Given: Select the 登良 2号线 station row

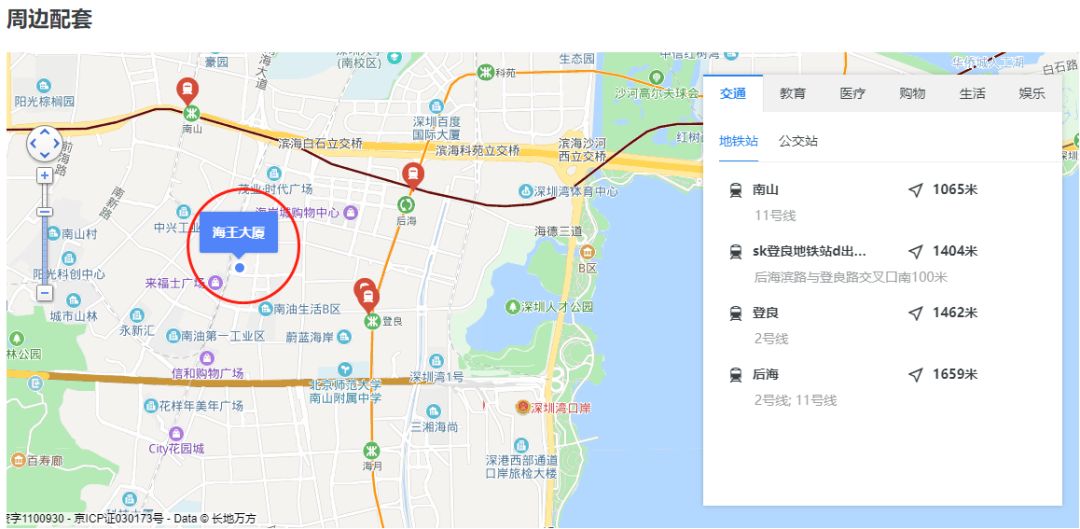Looking at the screenshot, I should [850, 325].
